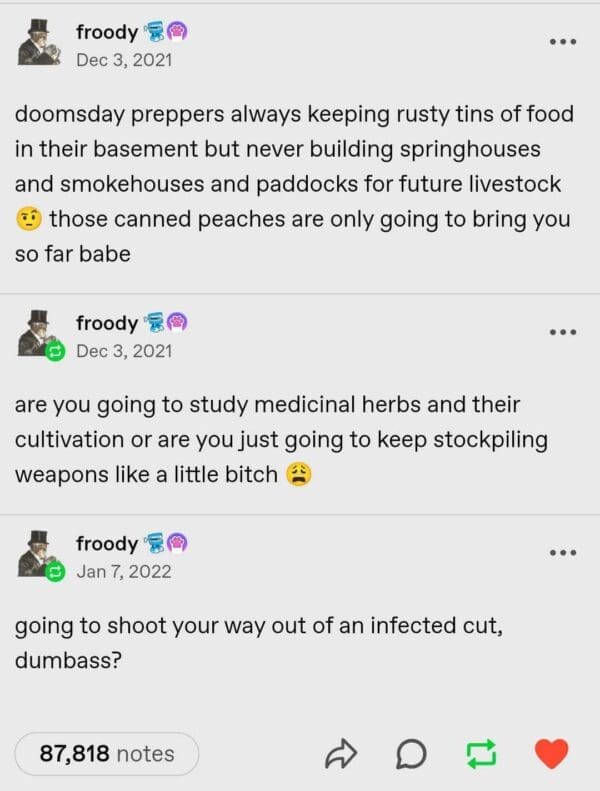
Task: Tap froody's username on the Jan 7, 2022 reblog
Action: 107,544
